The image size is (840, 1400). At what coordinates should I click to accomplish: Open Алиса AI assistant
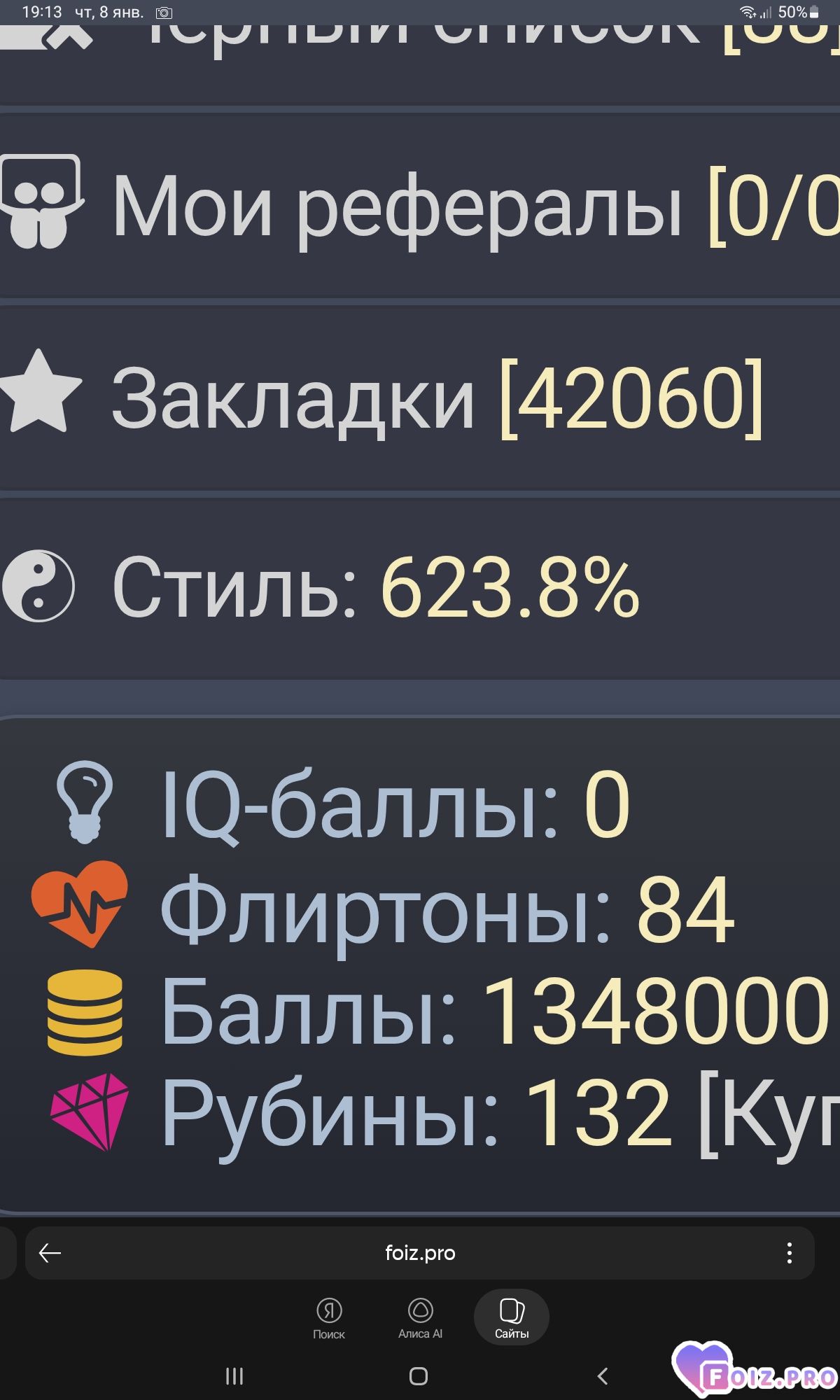coord(420,1317)
